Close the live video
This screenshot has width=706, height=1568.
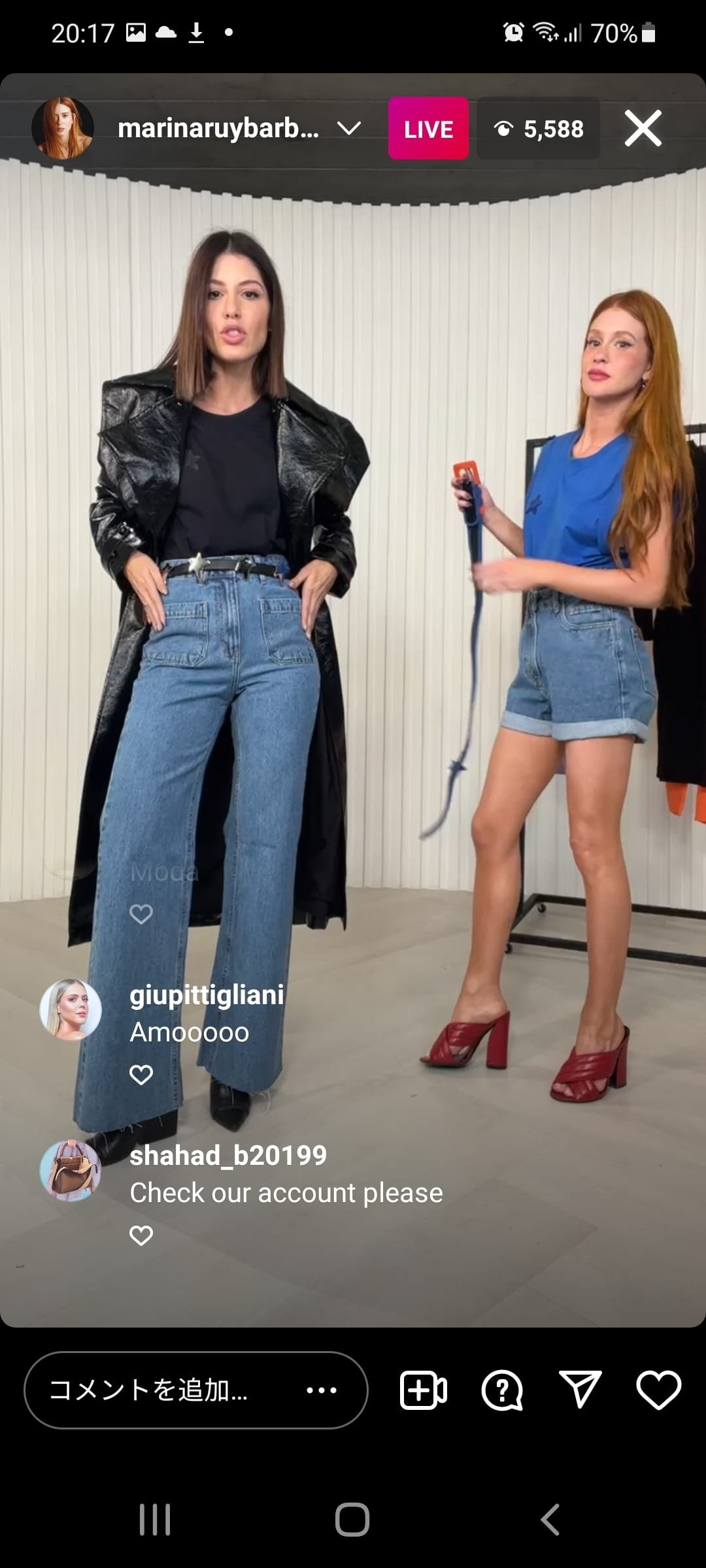point(643,128)
